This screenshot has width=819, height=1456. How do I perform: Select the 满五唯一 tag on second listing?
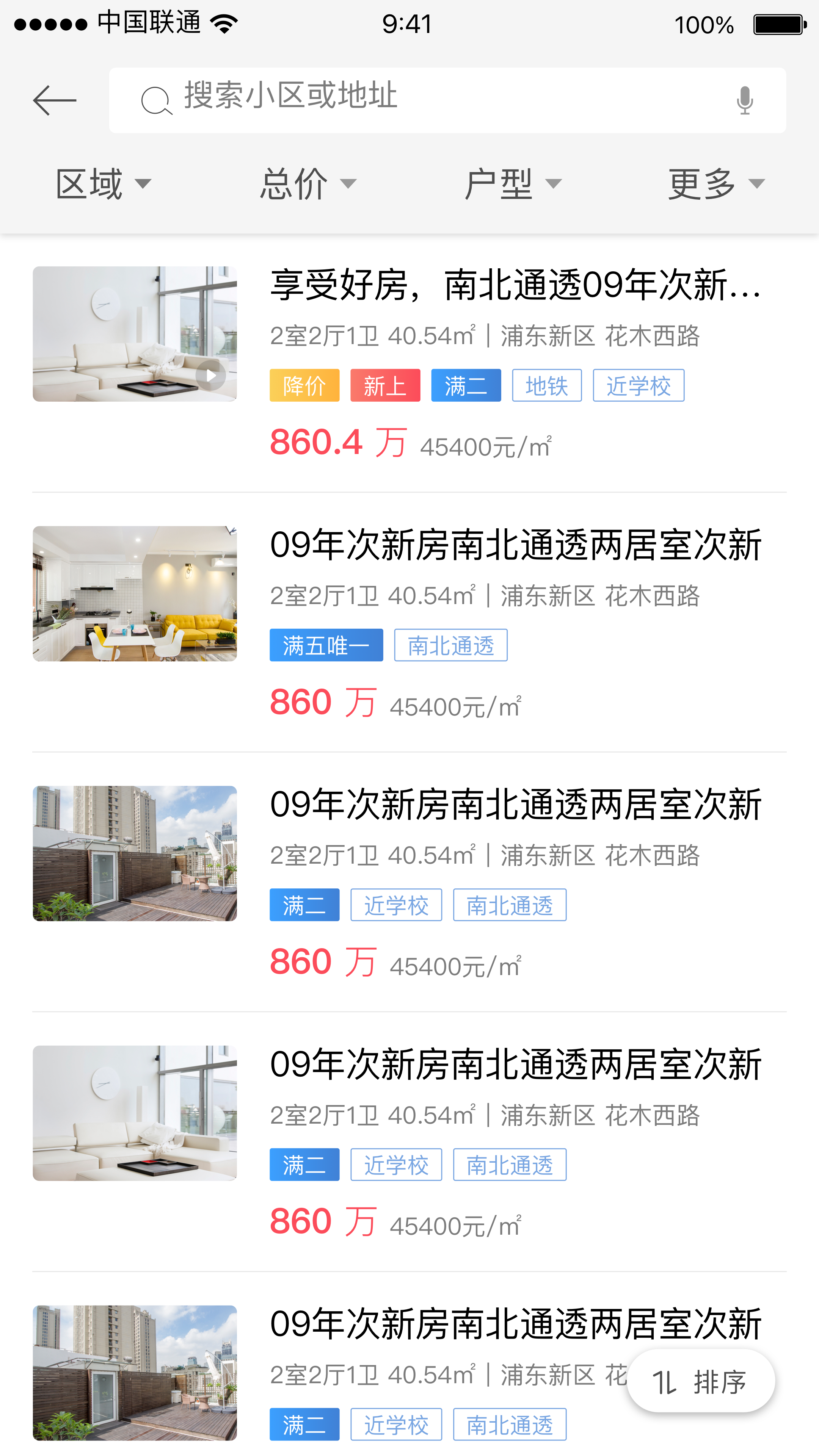point(326,645)
